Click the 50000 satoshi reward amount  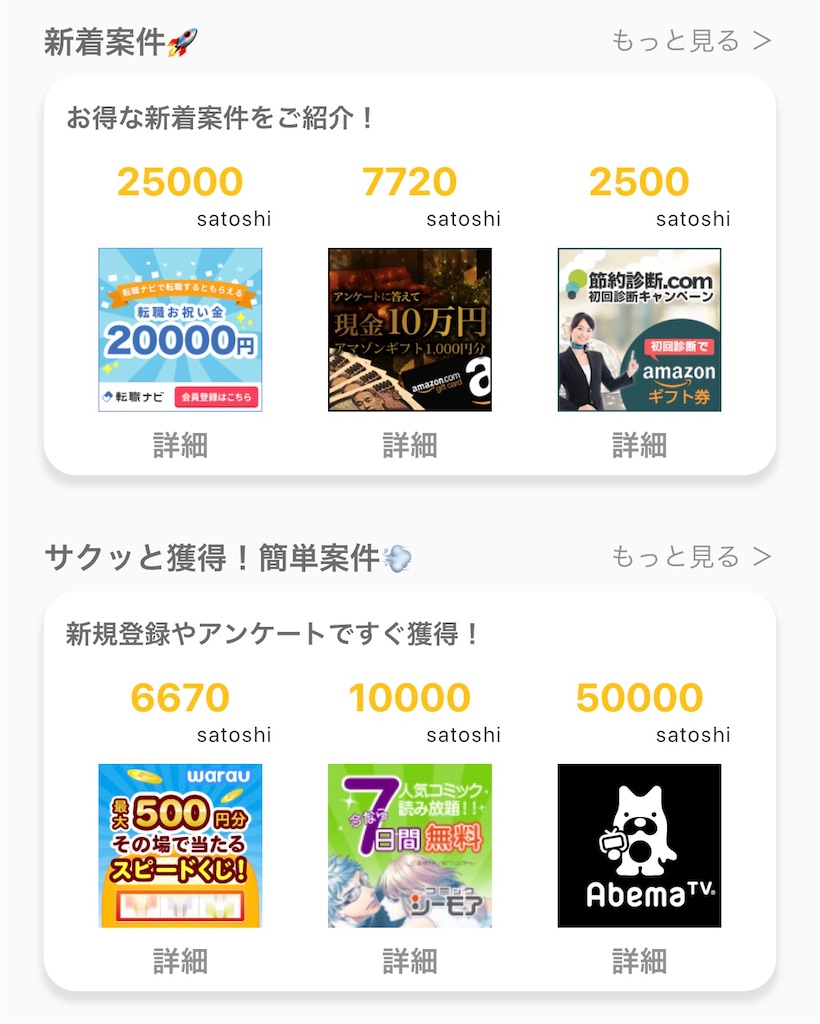639,697
